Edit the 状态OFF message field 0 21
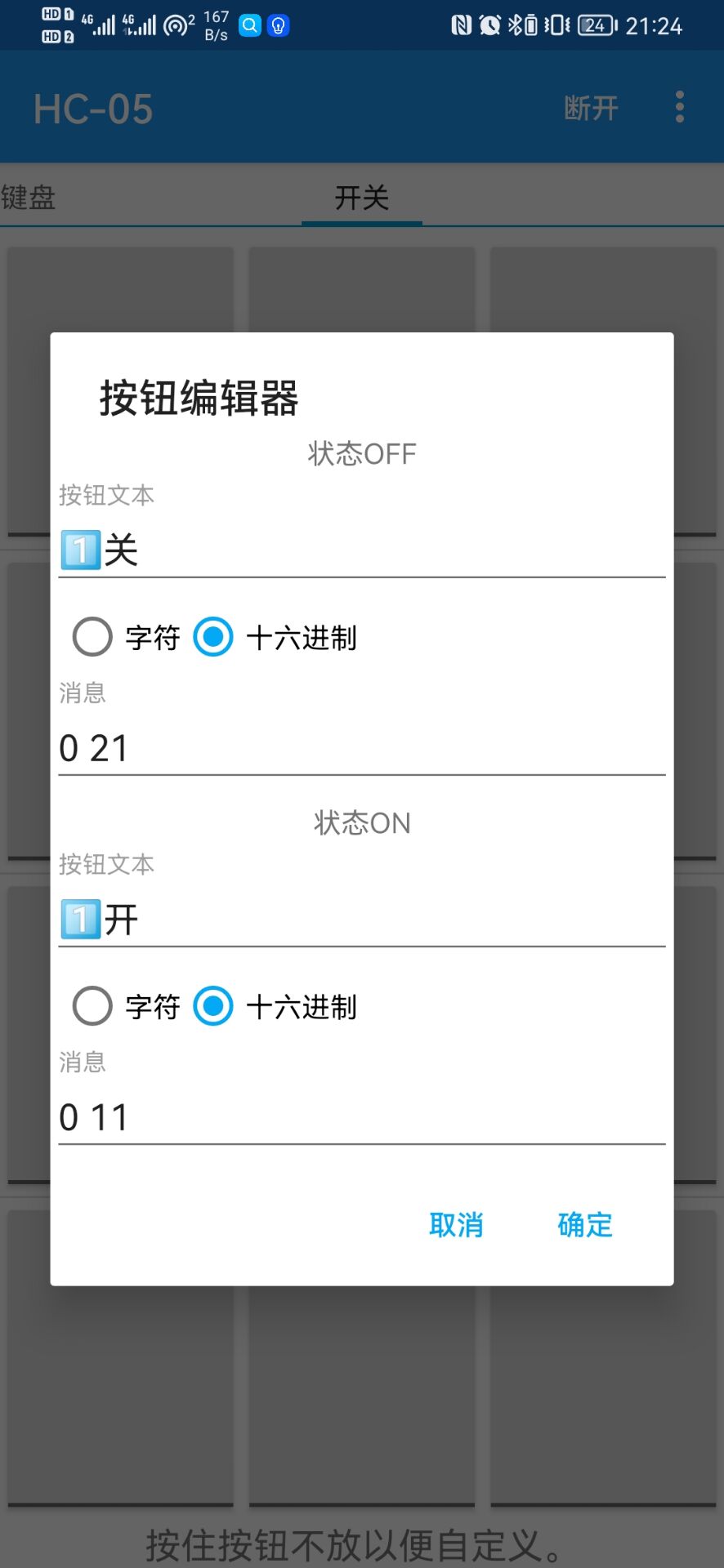724x1568 pixels. pyautogui.click(x=361, y=748)
